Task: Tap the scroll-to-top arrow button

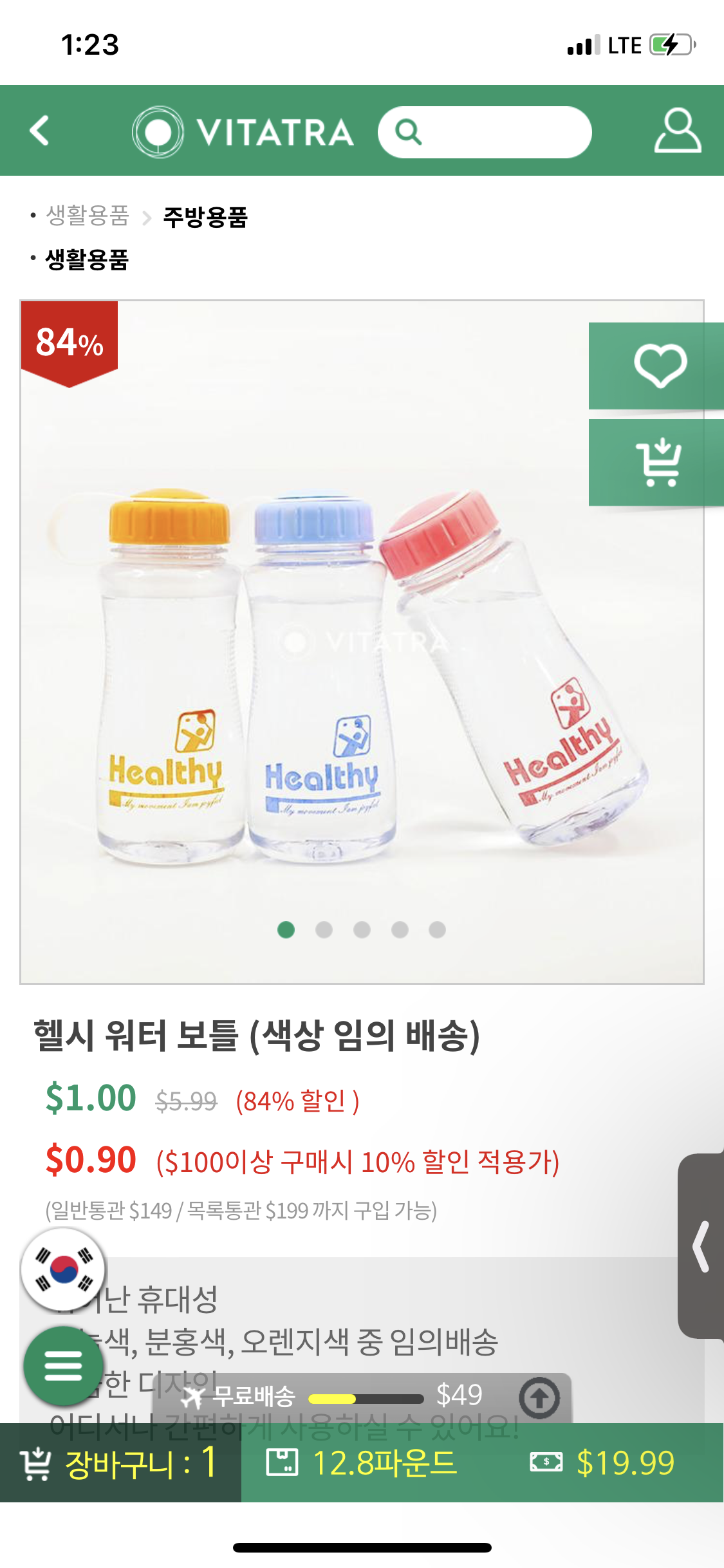Action: pos(539,1397)
